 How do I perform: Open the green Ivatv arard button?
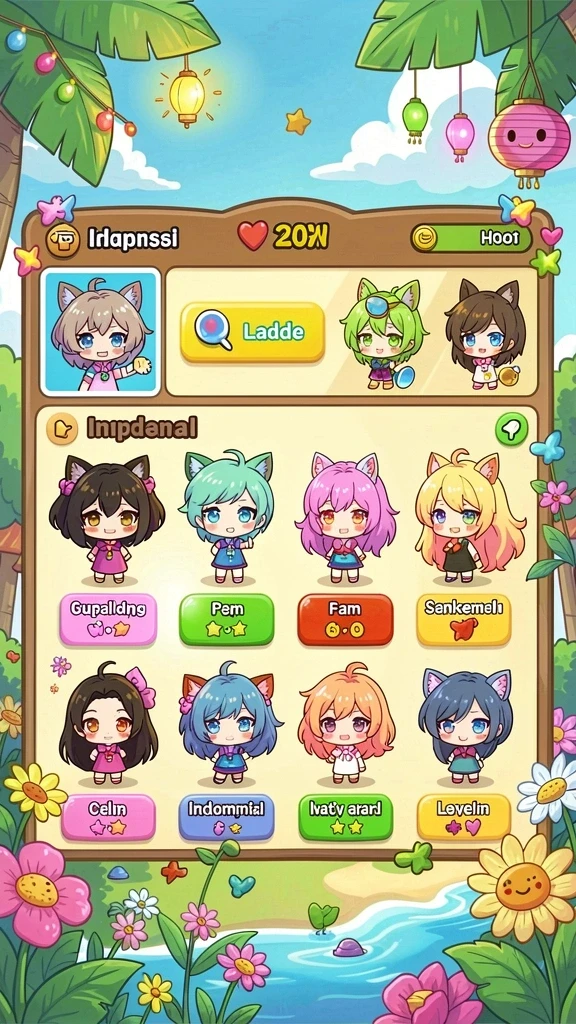(x=345, y=816)
